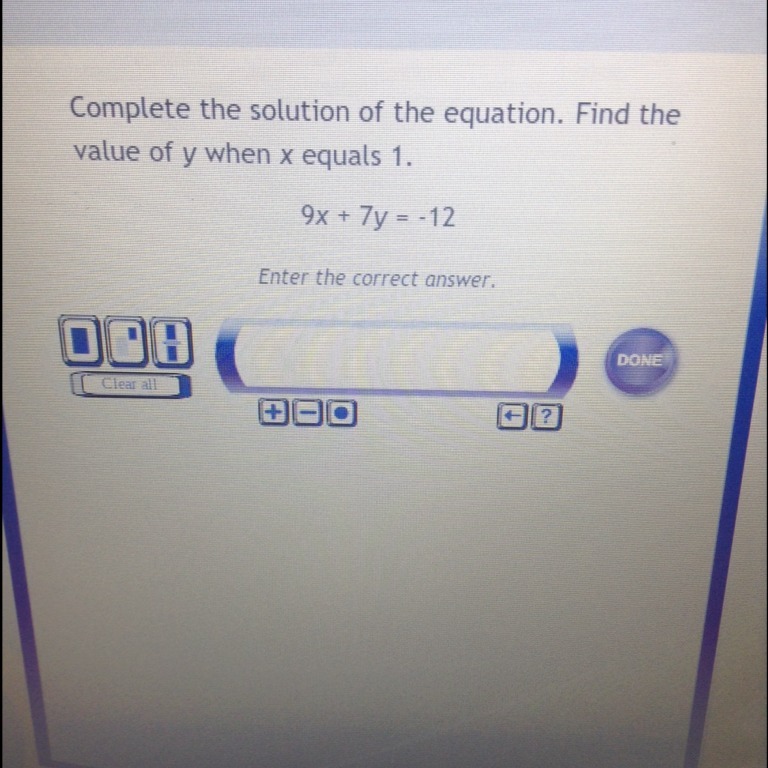Select the fraction template
Screen dimensions: 768x768
click(171, 342)
